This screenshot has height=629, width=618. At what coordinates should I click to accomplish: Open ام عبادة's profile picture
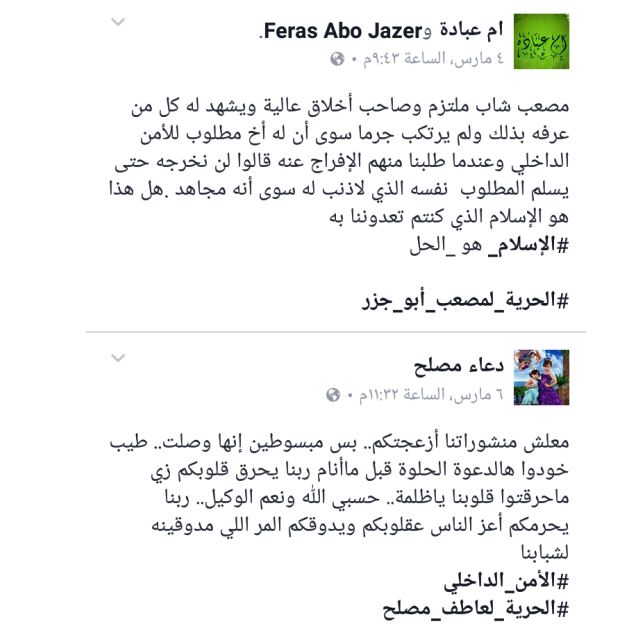tap(541, 42)
